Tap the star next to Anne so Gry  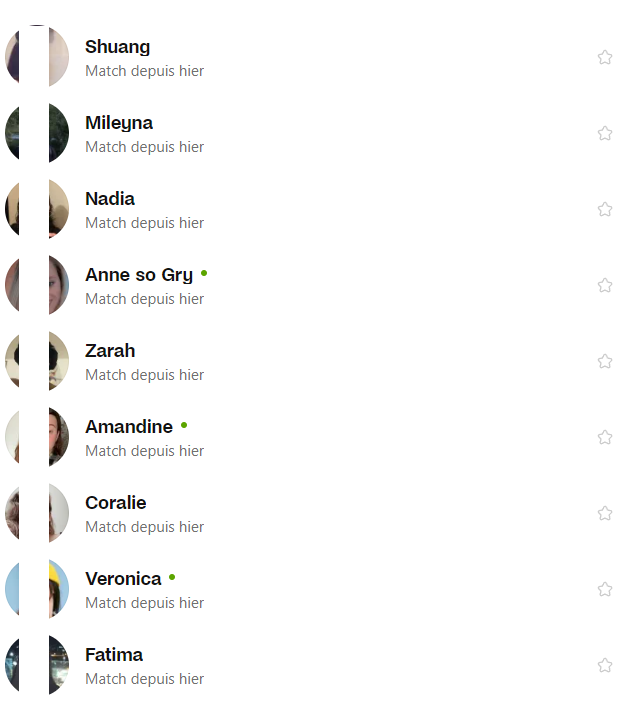click(x=605, y=285)
